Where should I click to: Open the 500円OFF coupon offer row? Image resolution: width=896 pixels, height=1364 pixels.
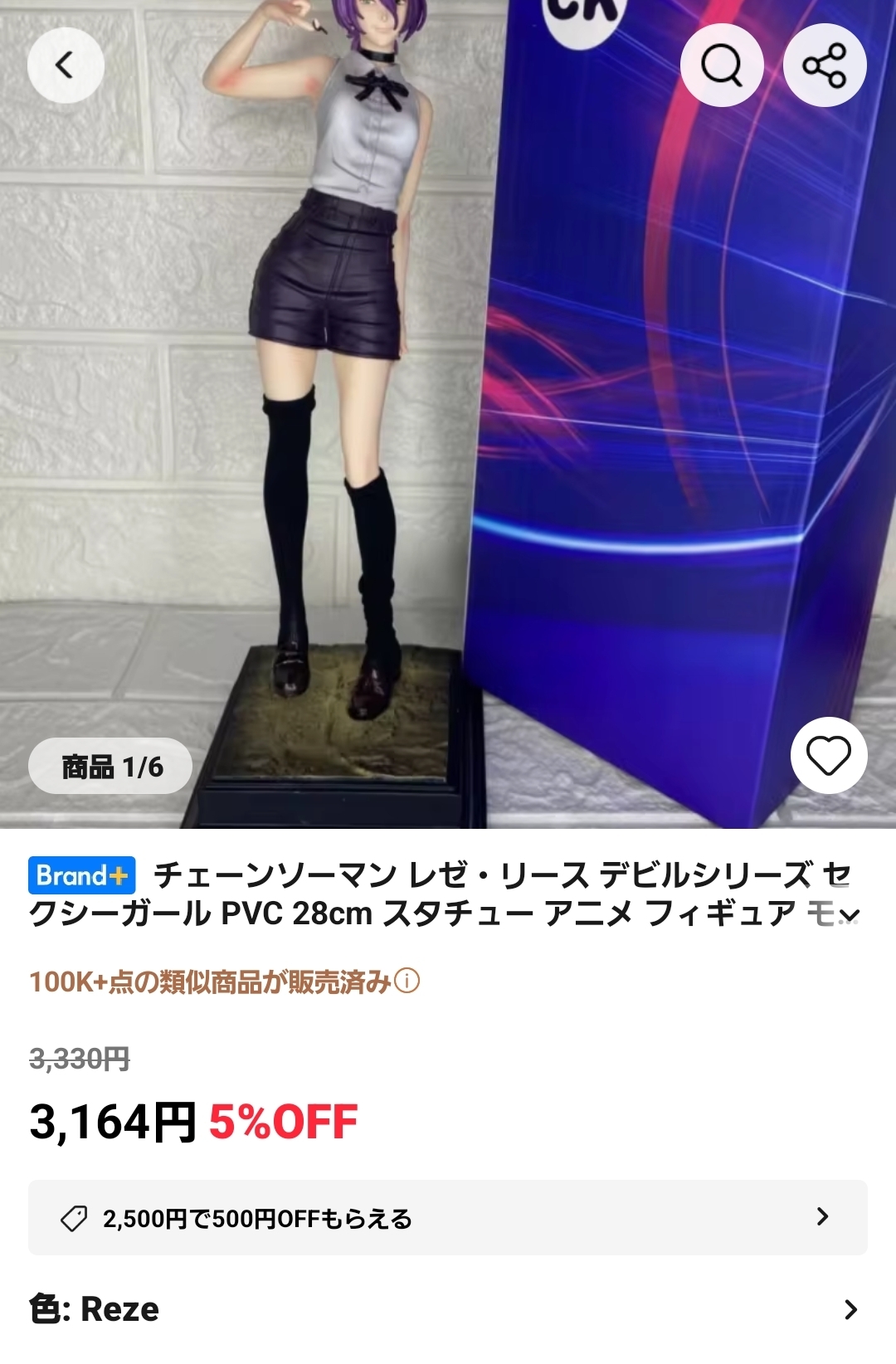coord(448,1218)
